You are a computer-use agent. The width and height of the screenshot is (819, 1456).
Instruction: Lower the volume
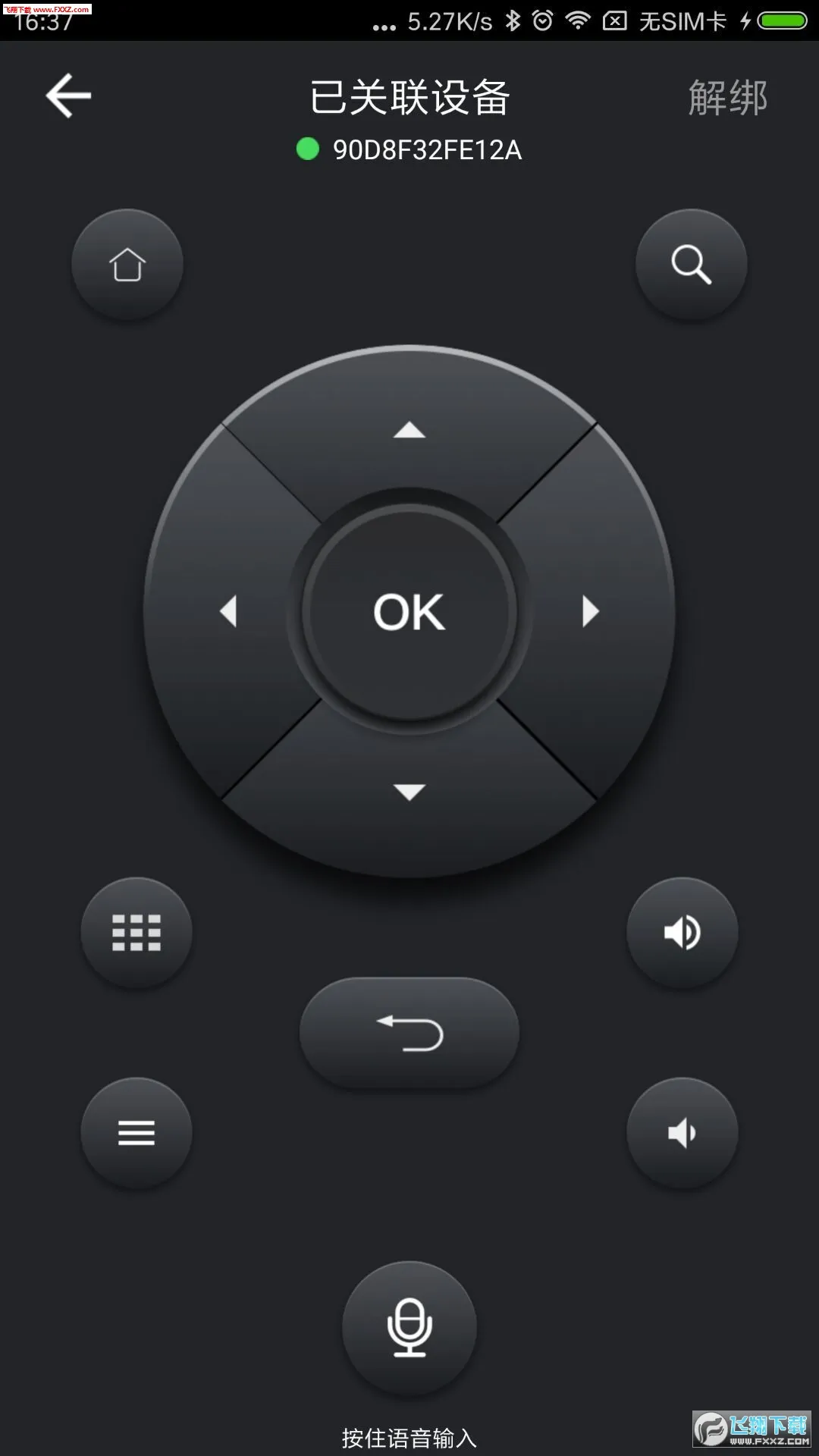pos(682,1131)
